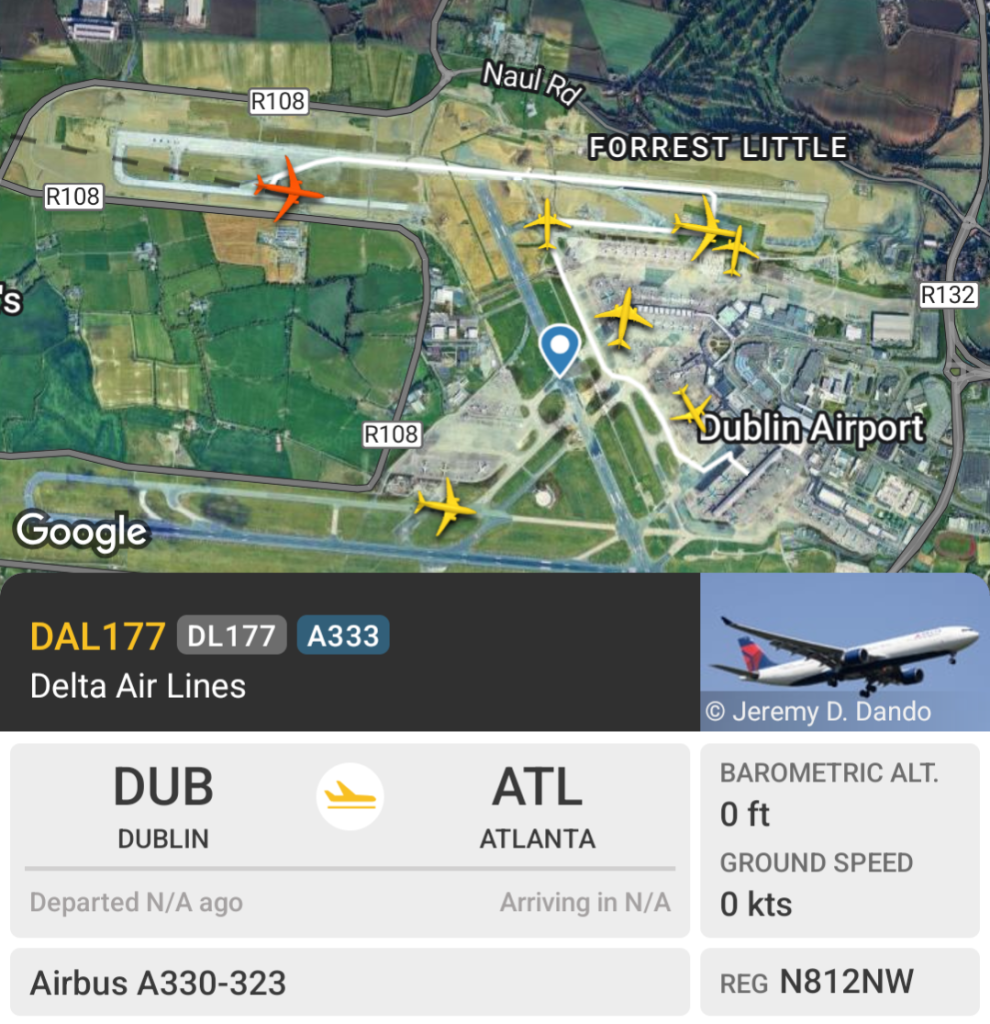
Task: Expand the DAL177 flight details header
Action: 350,652
